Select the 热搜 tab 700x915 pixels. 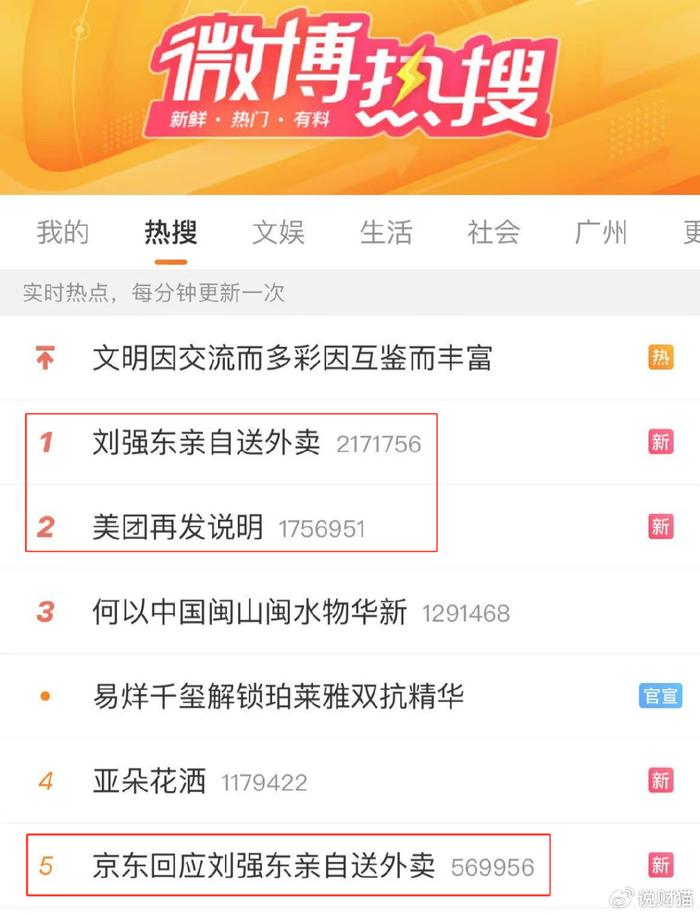point(170,233)
